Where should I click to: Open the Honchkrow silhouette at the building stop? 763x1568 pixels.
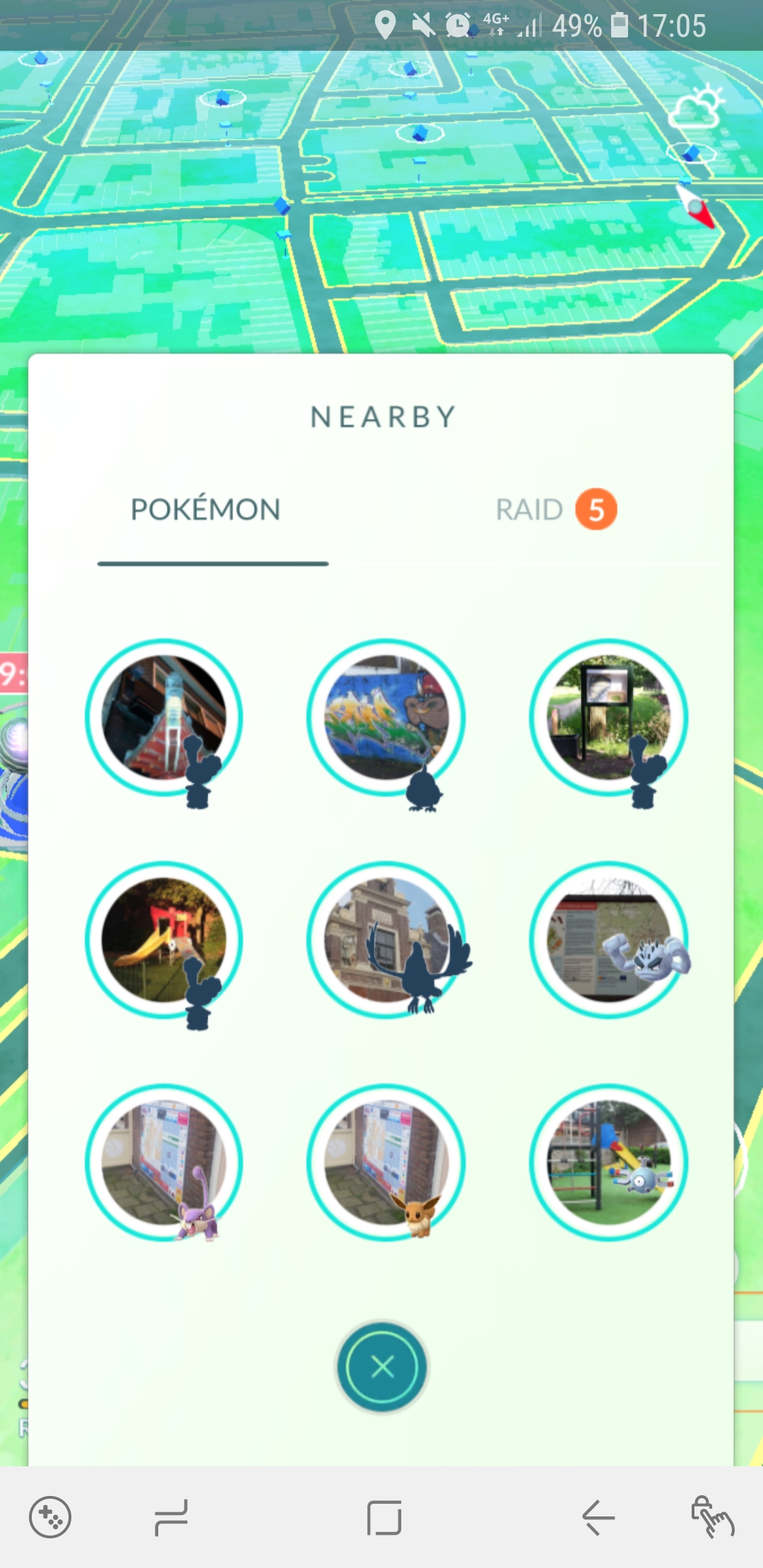click(x=386, y=939)
